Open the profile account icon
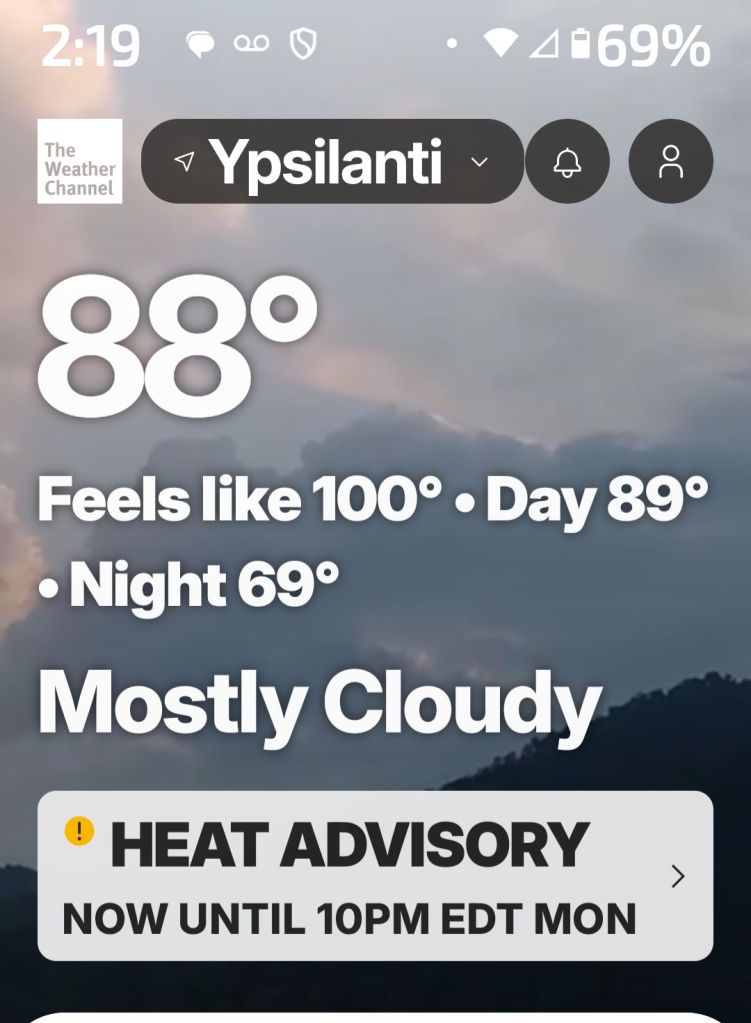Screen dimensions: 751x1023 tap(670, 162)
